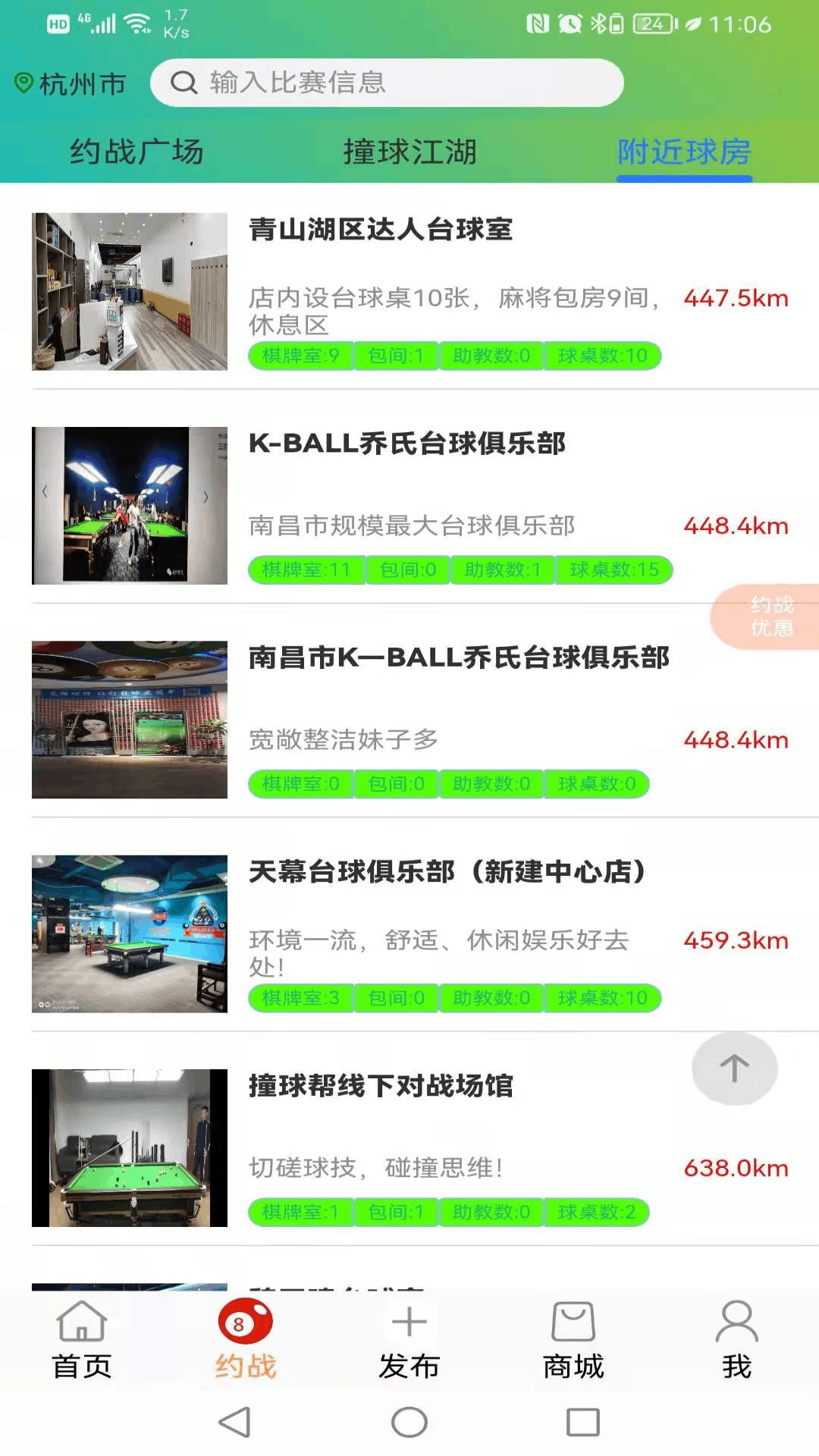This screenshot has width=819, height=1456.
Task: Tap the 输入比赛信息 search box
Action: click(387, 83)
